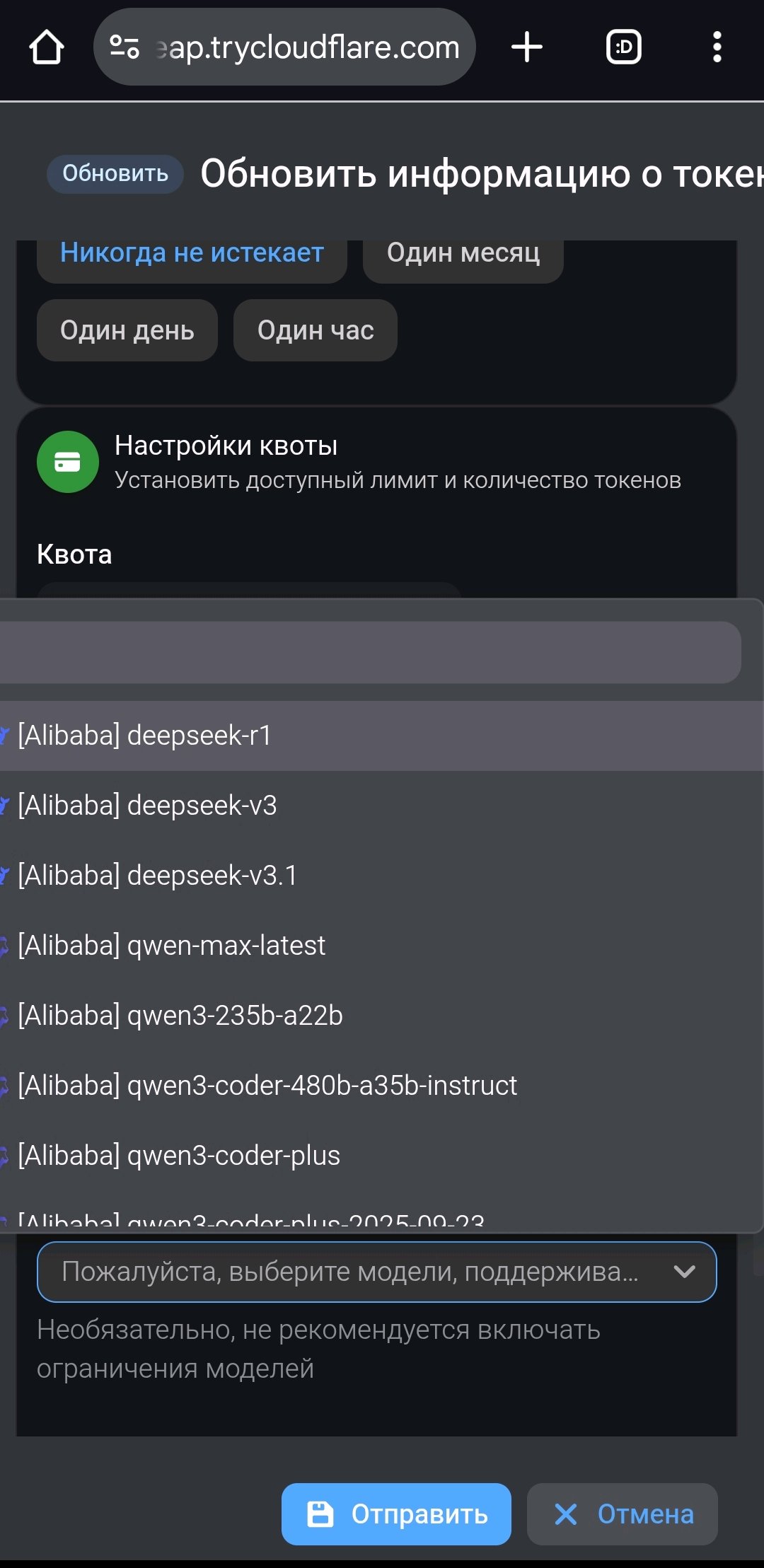Open the URL address bar
Viewport: 764px width, 1568px height.
(297, 47)
